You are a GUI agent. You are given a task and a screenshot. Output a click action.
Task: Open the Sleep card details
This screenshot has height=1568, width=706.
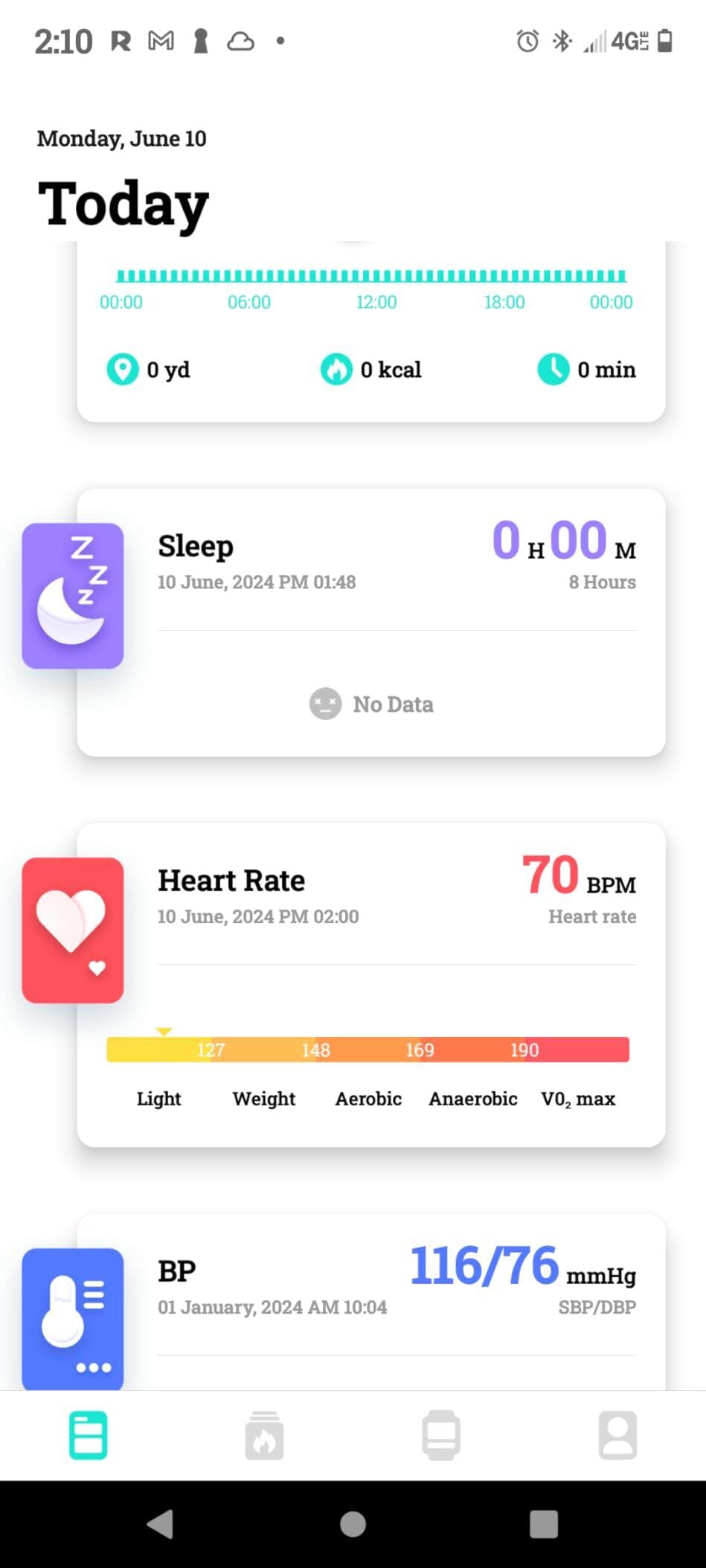(370, 622)
